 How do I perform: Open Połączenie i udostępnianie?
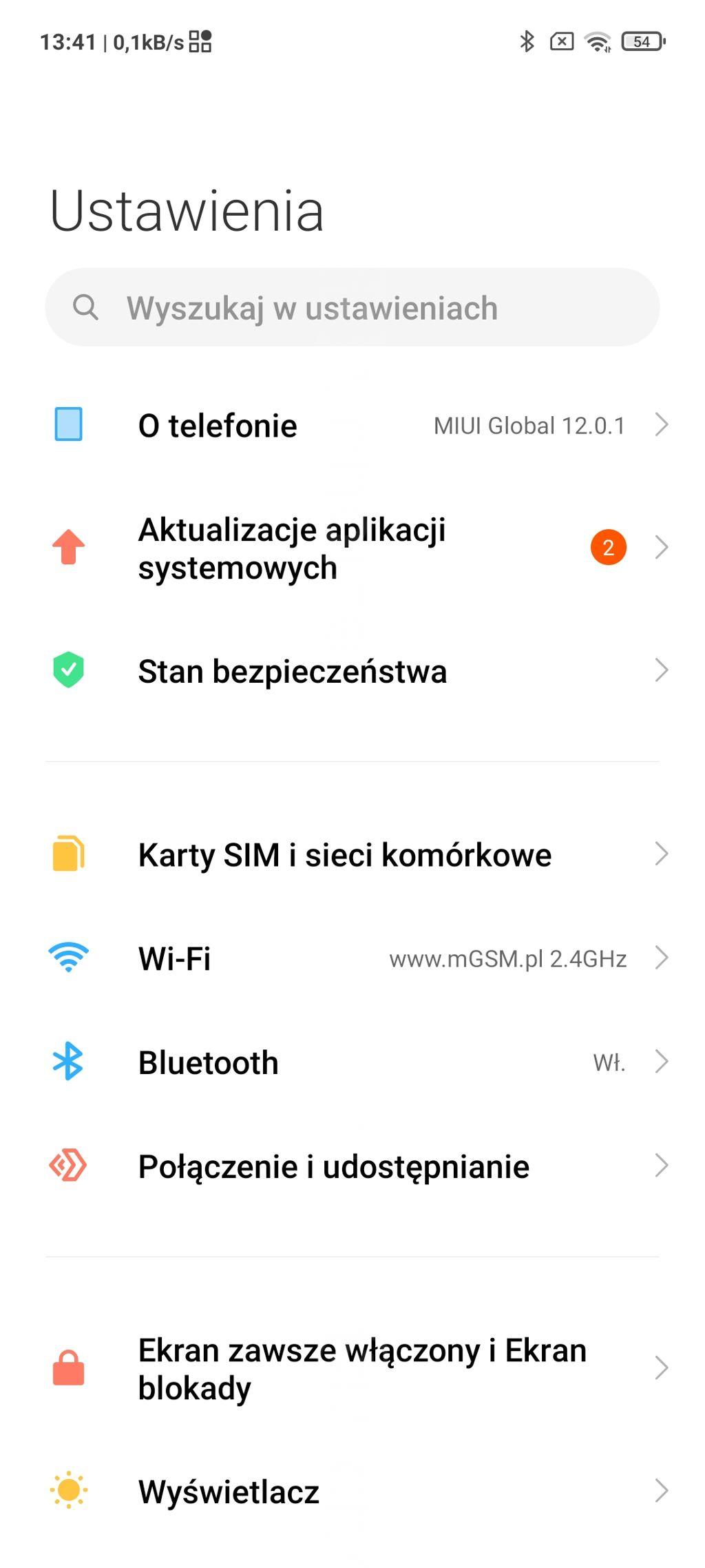coord(351,1166)
